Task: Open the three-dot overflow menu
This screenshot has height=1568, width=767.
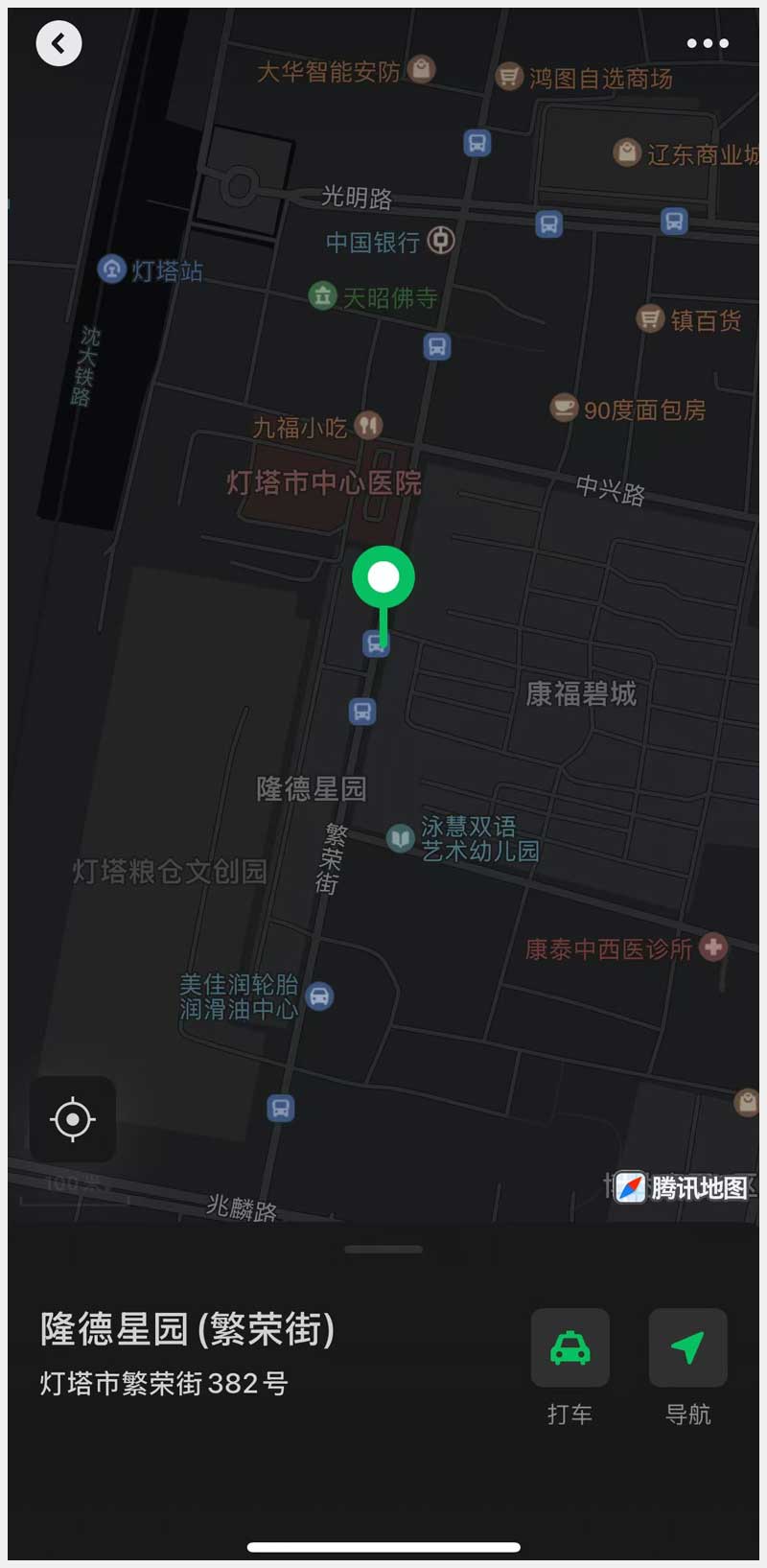Action: tap(708, 43)
